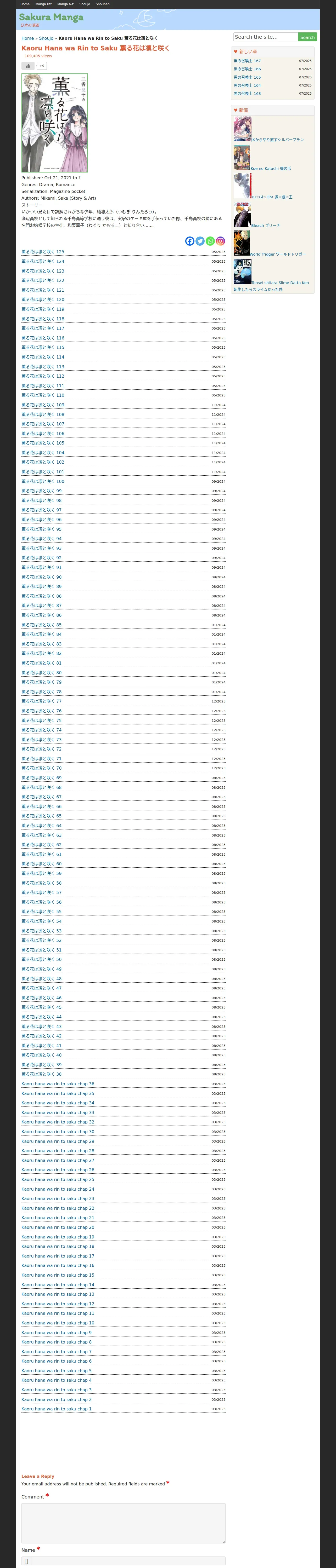This screenshot has height=1568, width=336.
Task: Share via the Instagram icon
Action: 220,241
